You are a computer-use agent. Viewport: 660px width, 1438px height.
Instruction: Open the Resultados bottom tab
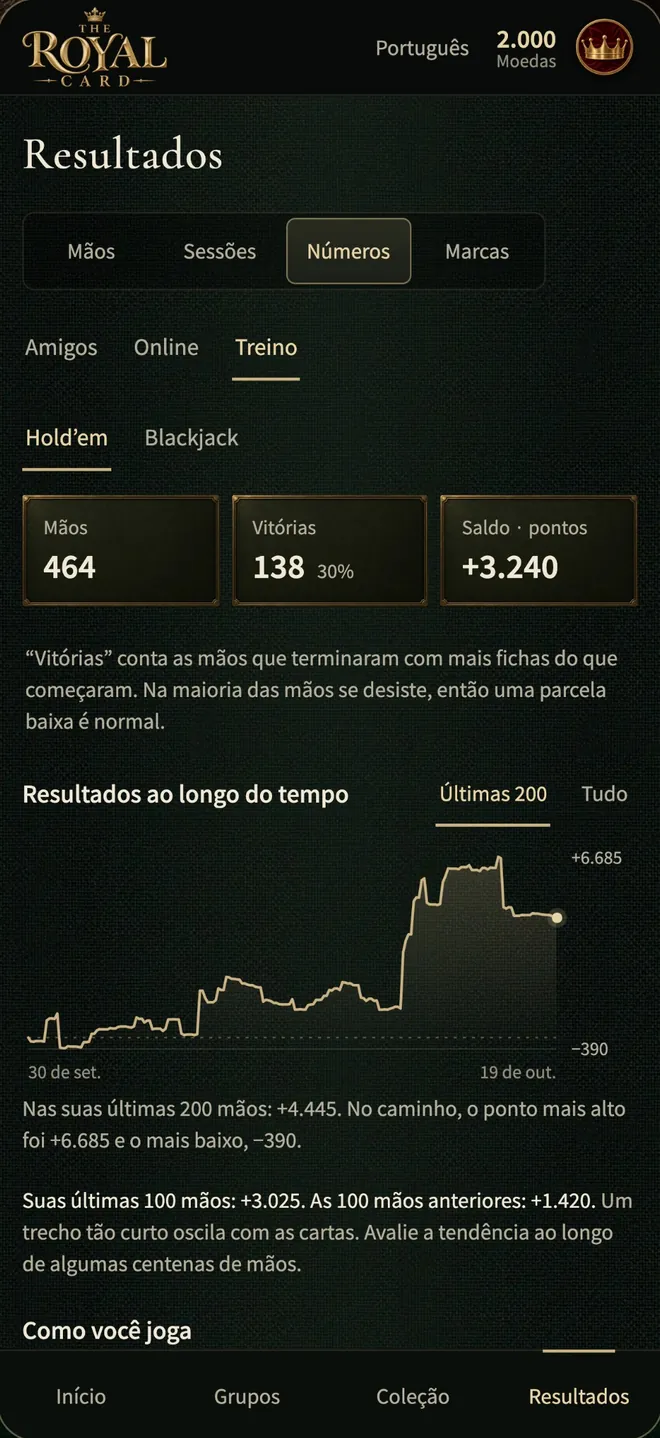point(579,1396)
